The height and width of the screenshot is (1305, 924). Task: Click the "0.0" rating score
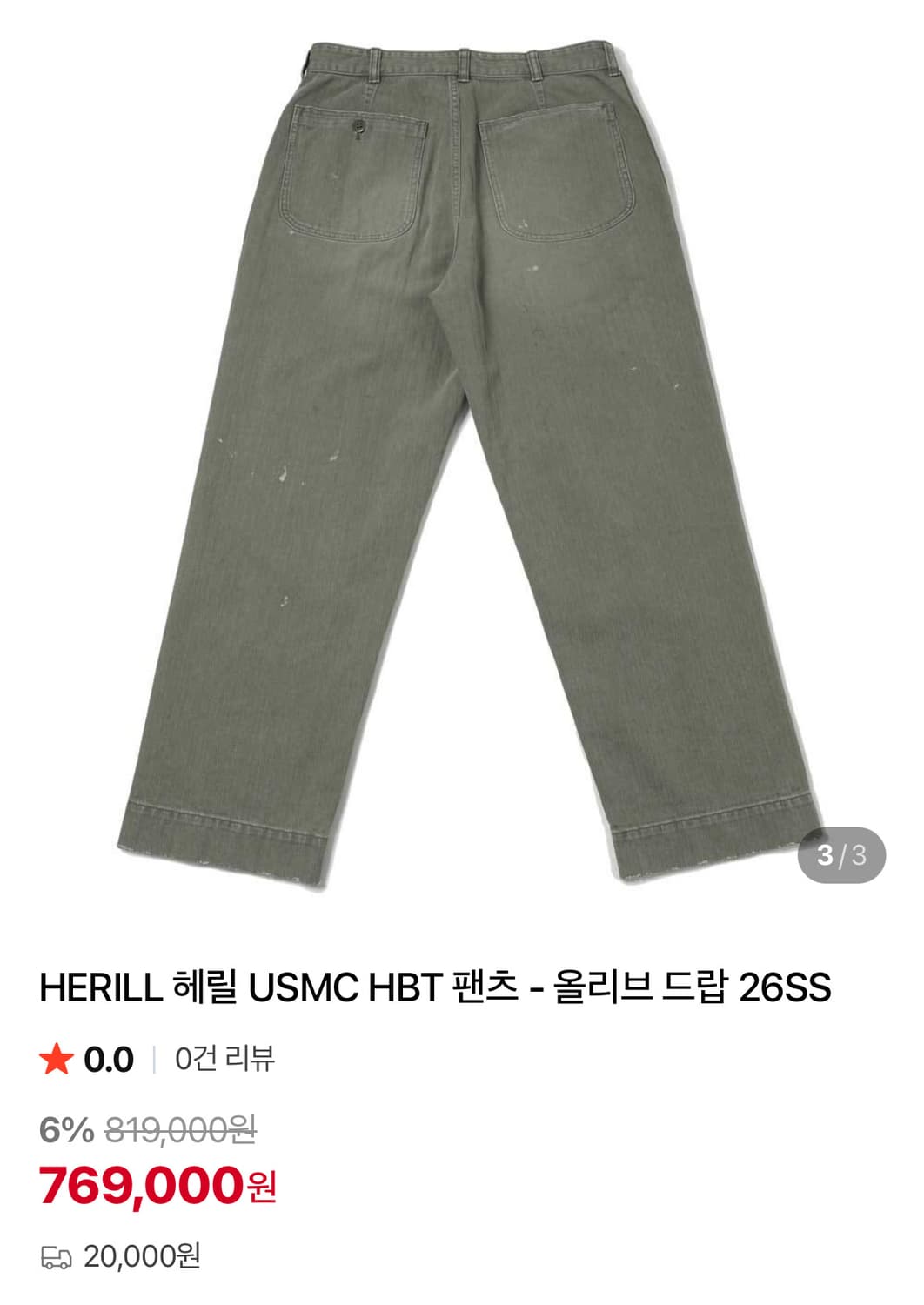point(107,1061)
